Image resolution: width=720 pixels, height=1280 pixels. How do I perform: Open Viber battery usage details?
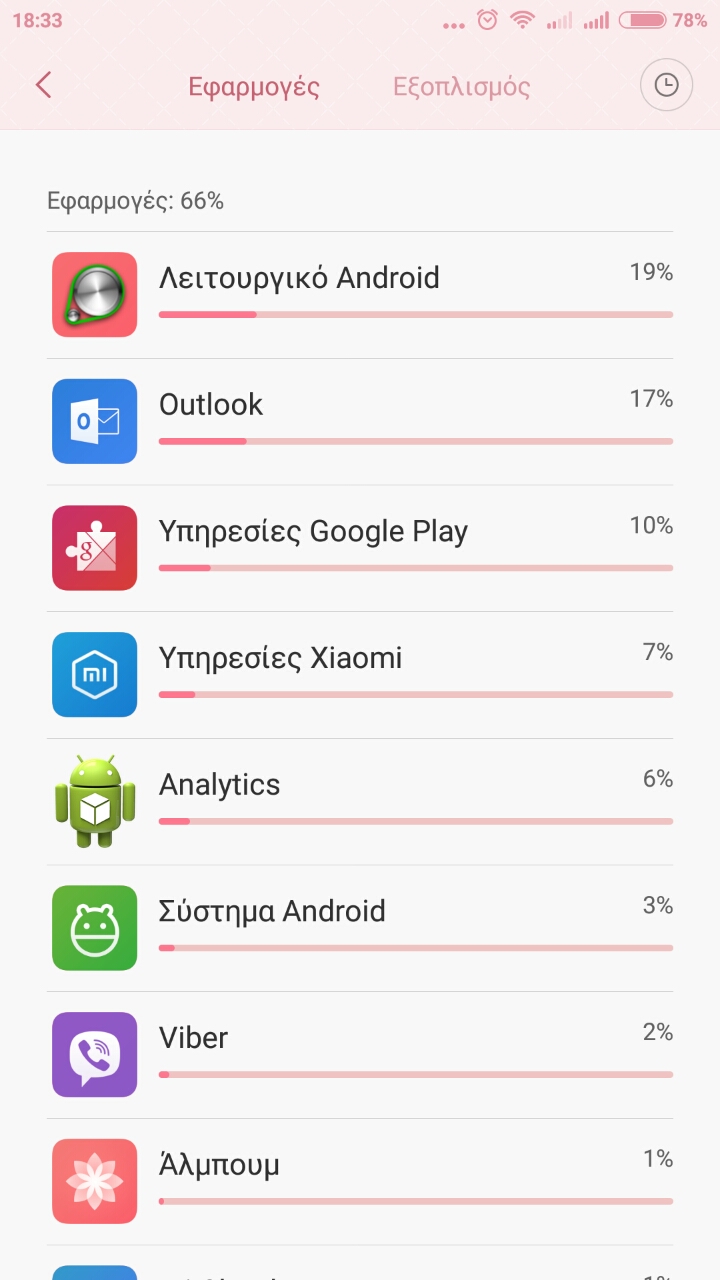coord(360,1055)
